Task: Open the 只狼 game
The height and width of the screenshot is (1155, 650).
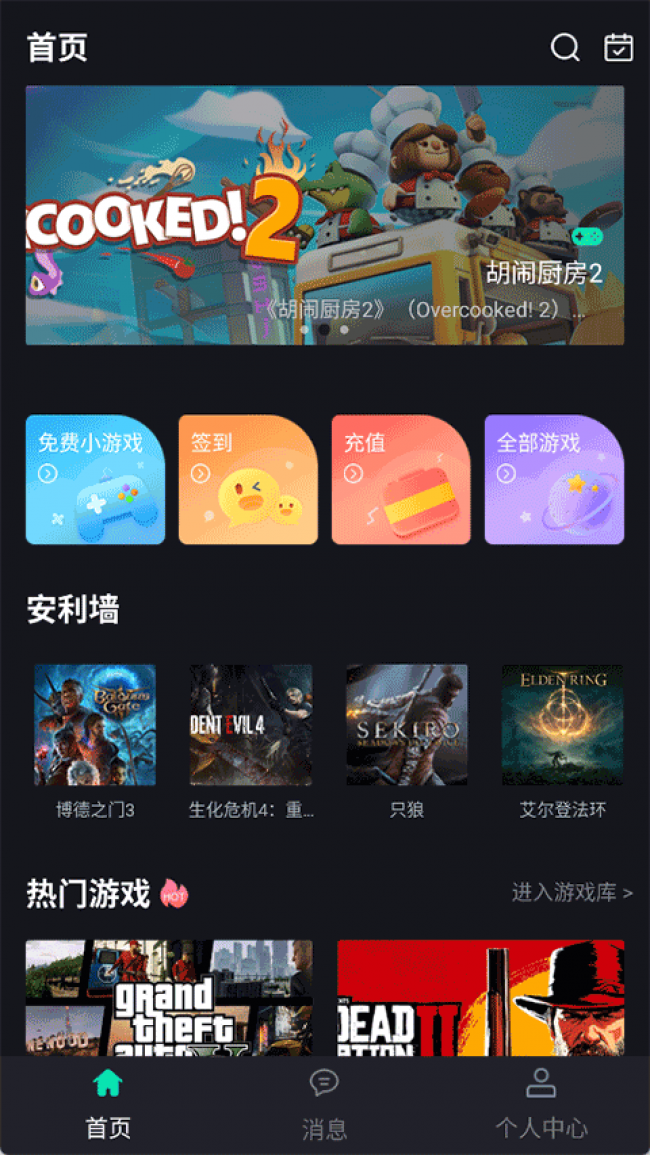Action: click(x=407, y=725)
